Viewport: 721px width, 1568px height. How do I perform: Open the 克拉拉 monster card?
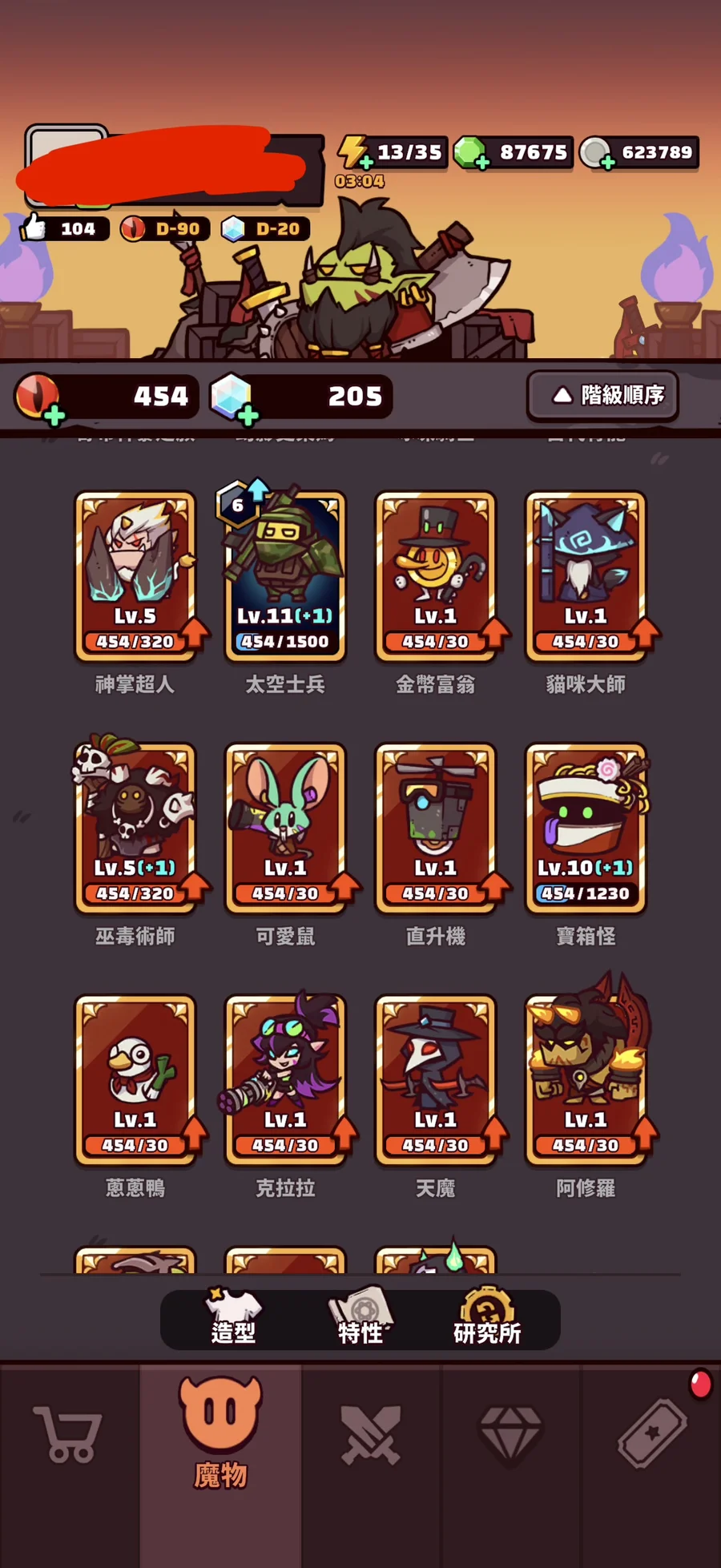pos(285,1079)
